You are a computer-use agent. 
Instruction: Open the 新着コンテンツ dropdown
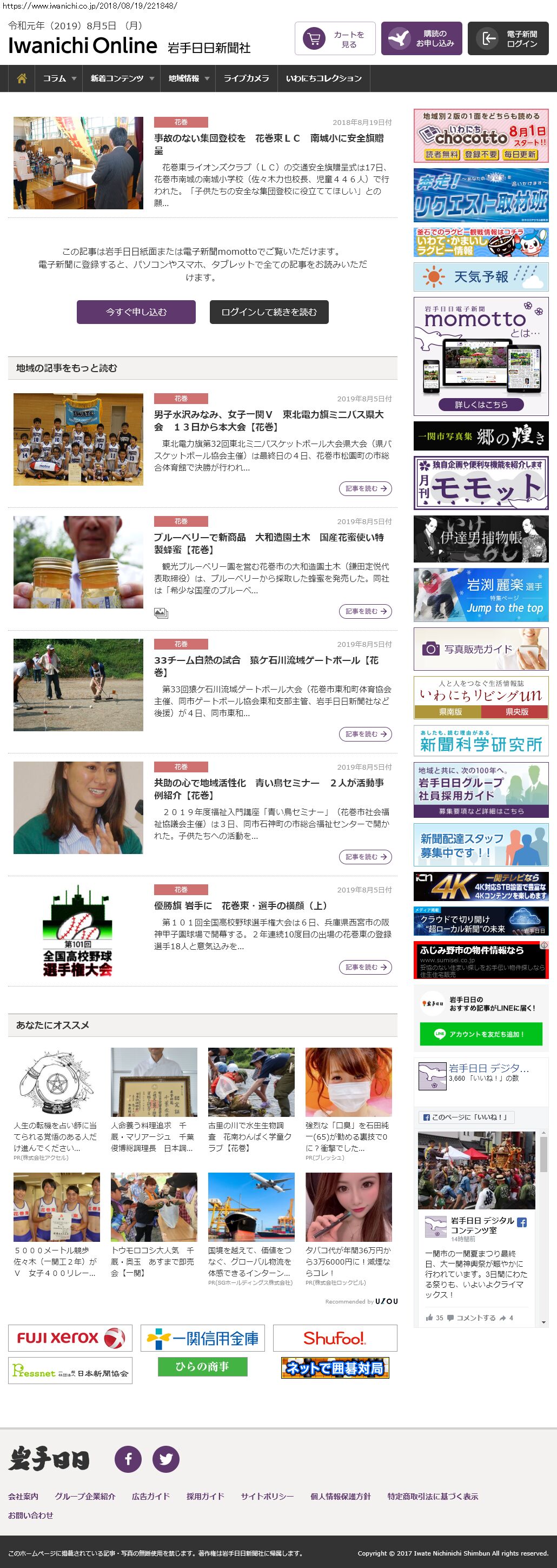(x=122, y=78)
